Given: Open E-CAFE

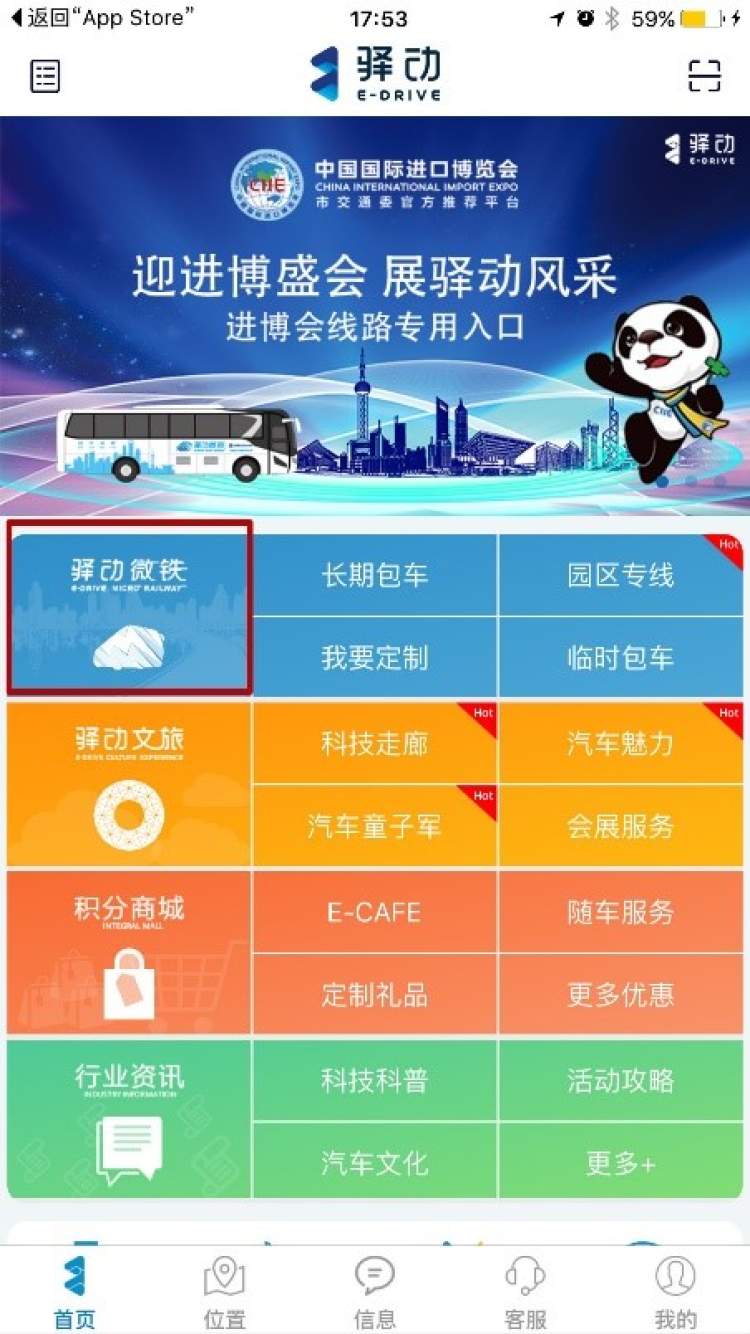Looking at the screenshot, I should [x=374, y=912].
